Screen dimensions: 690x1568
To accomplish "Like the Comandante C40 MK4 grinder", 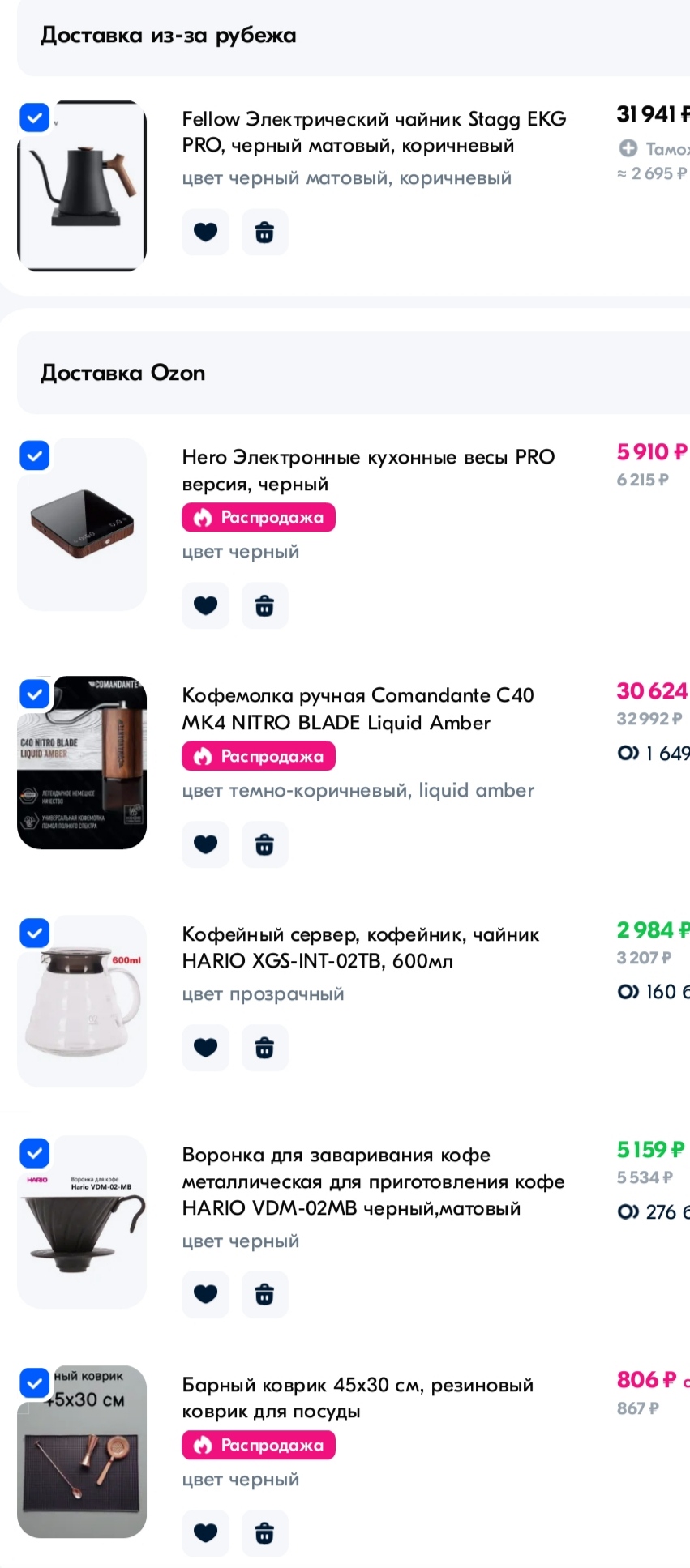I will pos(206,844).
